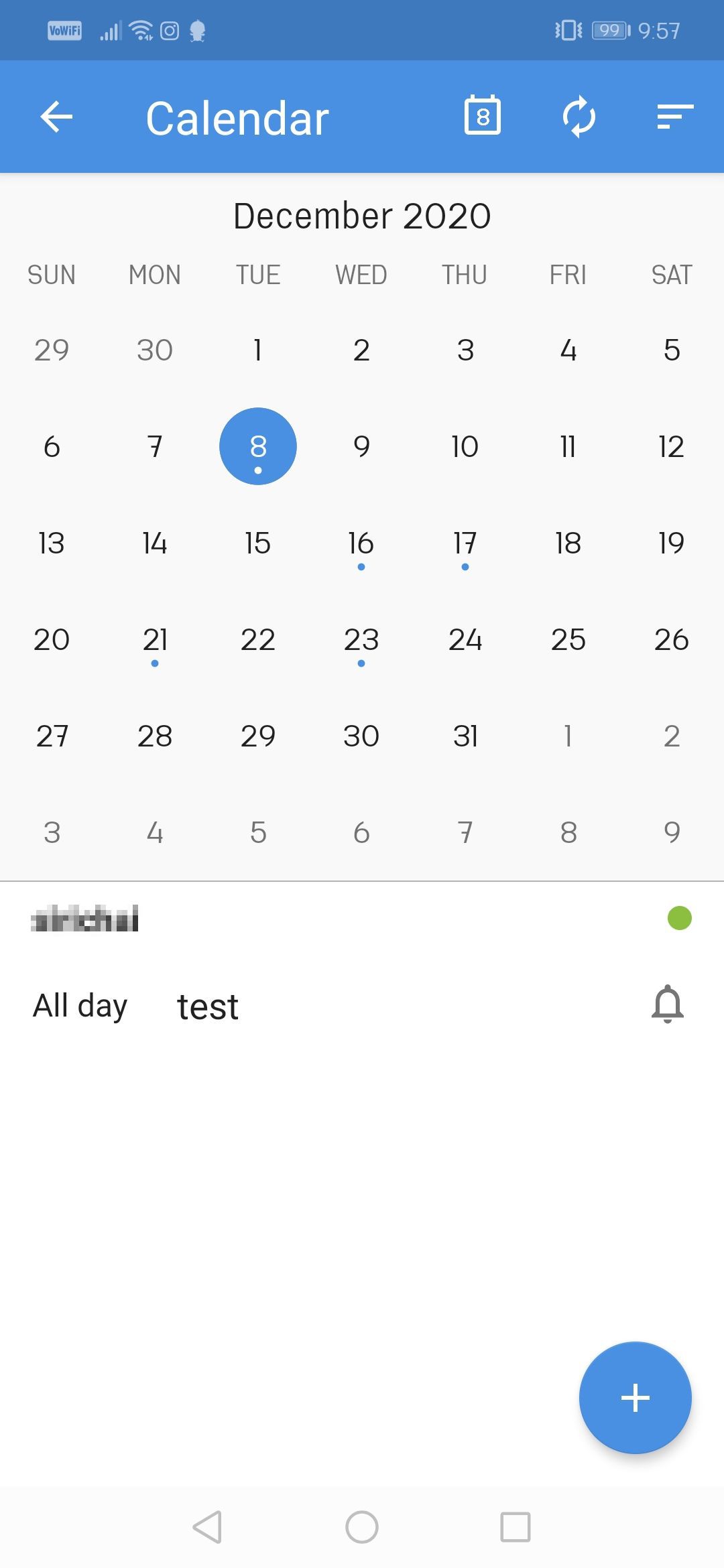724x1568 pixels.
Task: Open the all-day event named test
Action: click(x=208, y=1006)
